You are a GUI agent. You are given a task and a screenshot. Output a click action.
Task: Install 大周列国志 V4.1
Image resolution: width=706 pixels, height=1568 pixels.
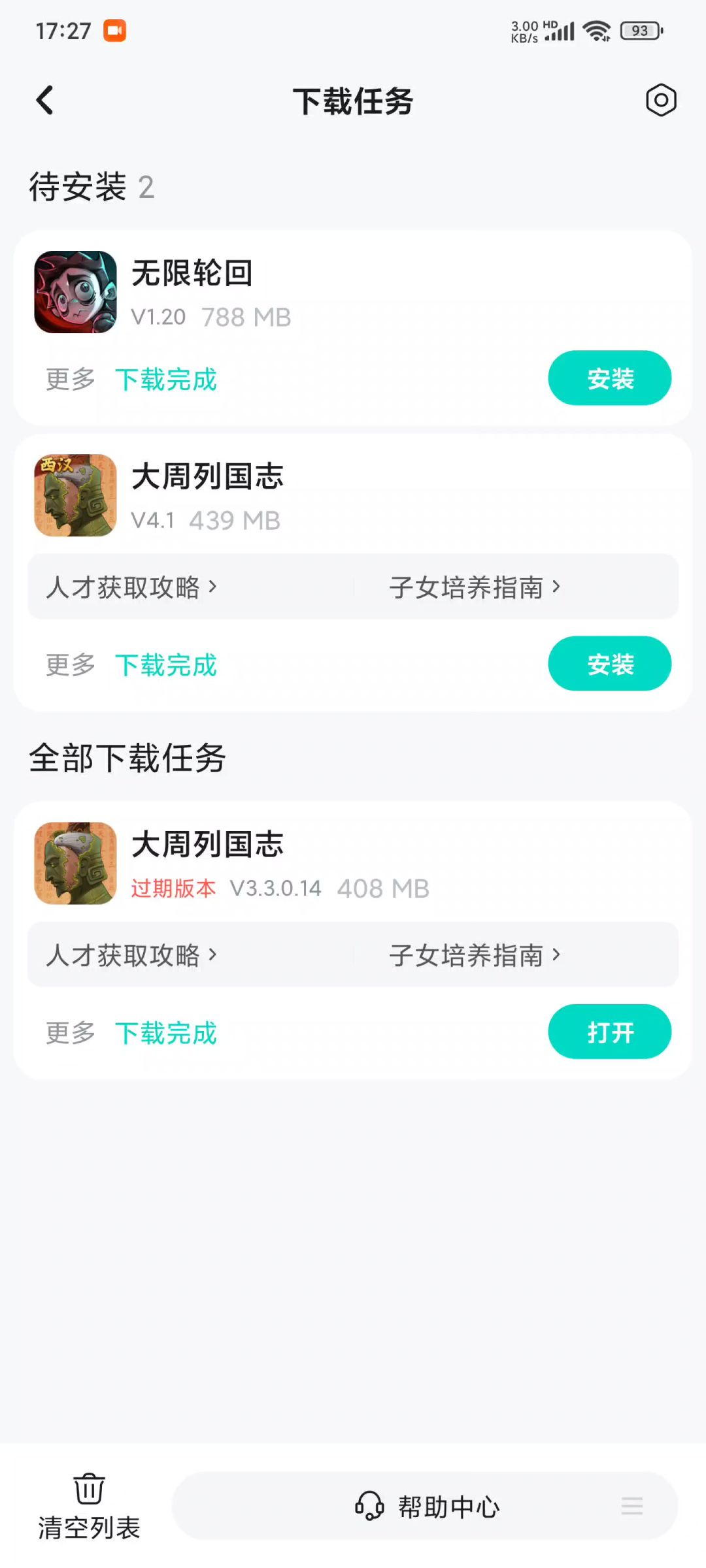click(609, 664)
